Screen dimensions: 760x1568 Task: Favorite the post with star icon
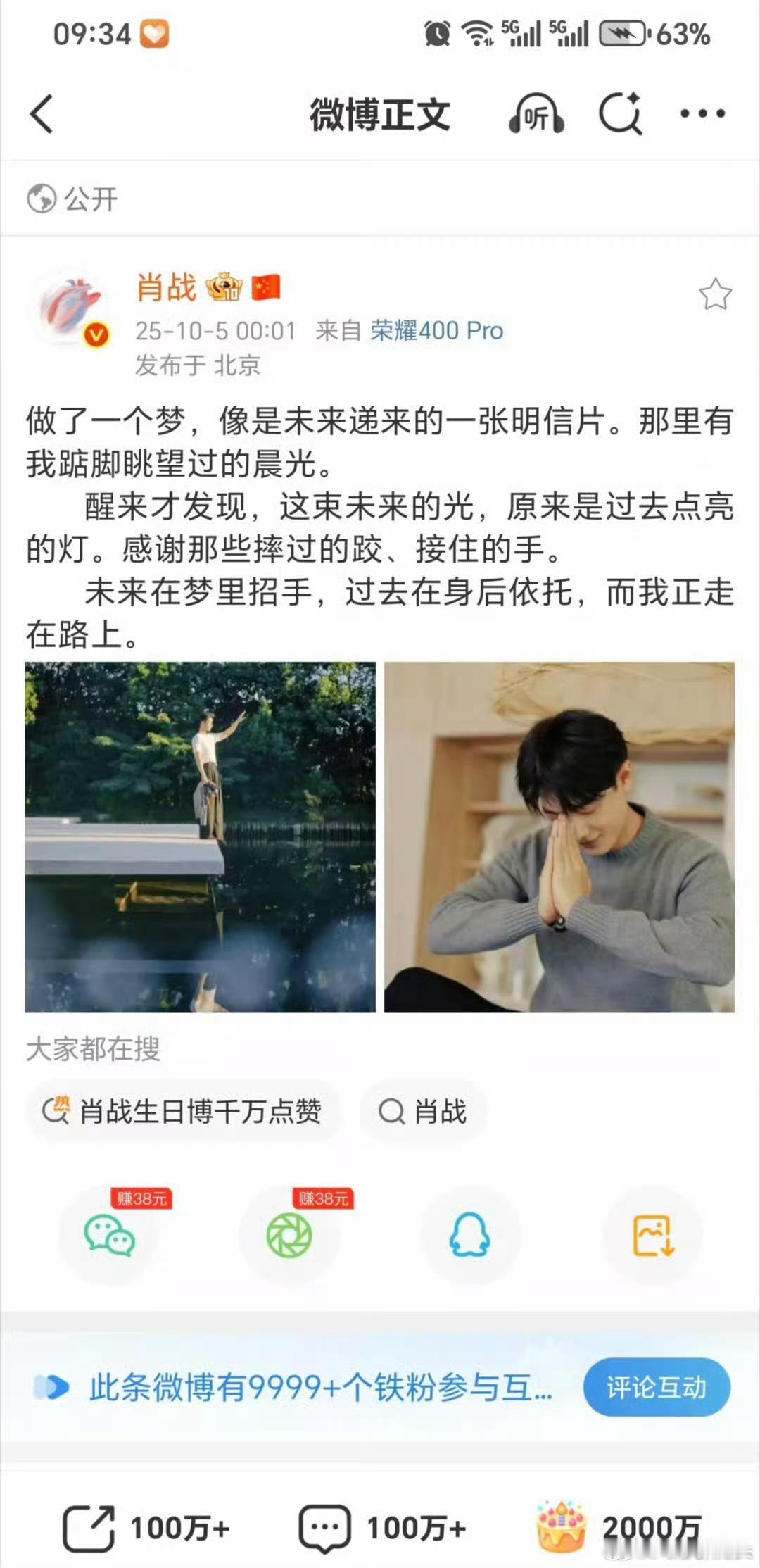click(715, 294)
